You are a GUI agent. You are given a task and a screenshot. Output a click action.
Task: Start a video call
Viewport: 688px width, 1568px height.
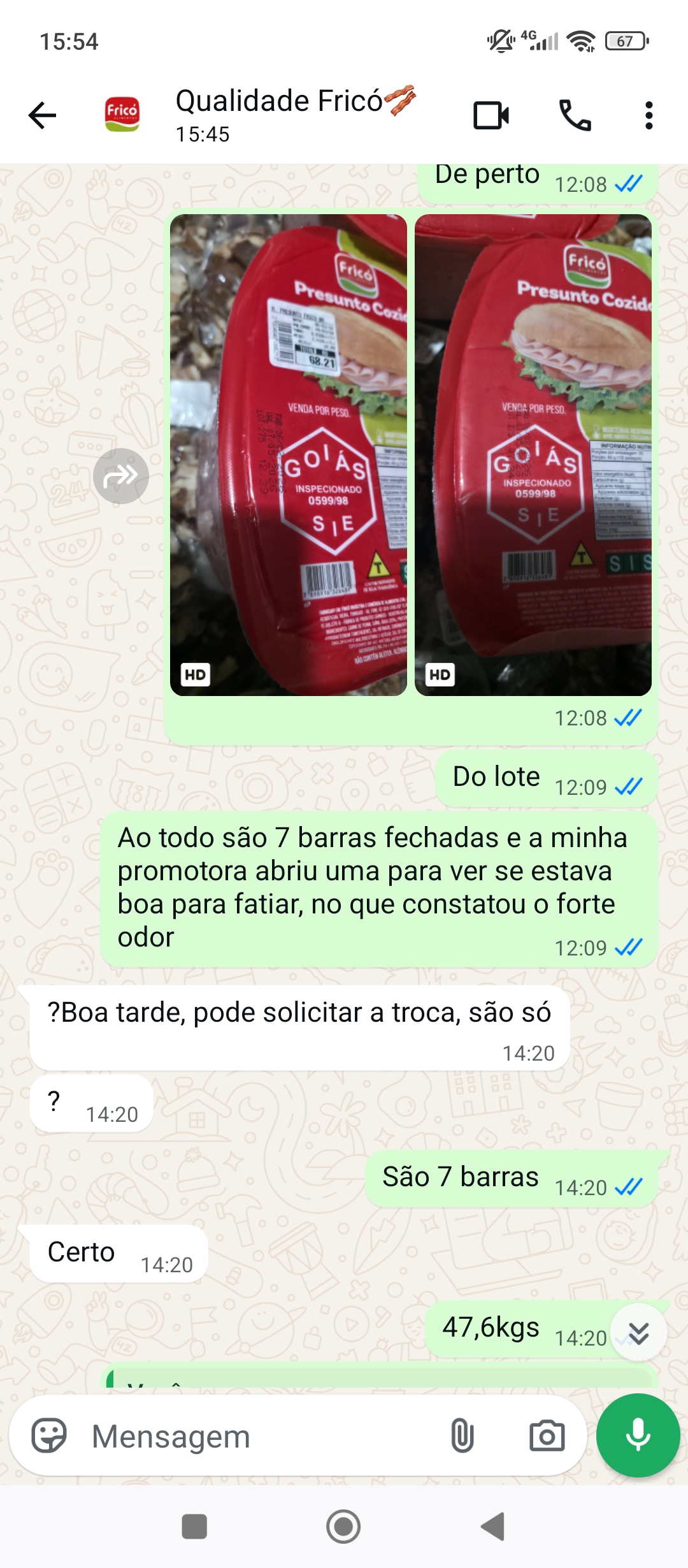point(491,115)
